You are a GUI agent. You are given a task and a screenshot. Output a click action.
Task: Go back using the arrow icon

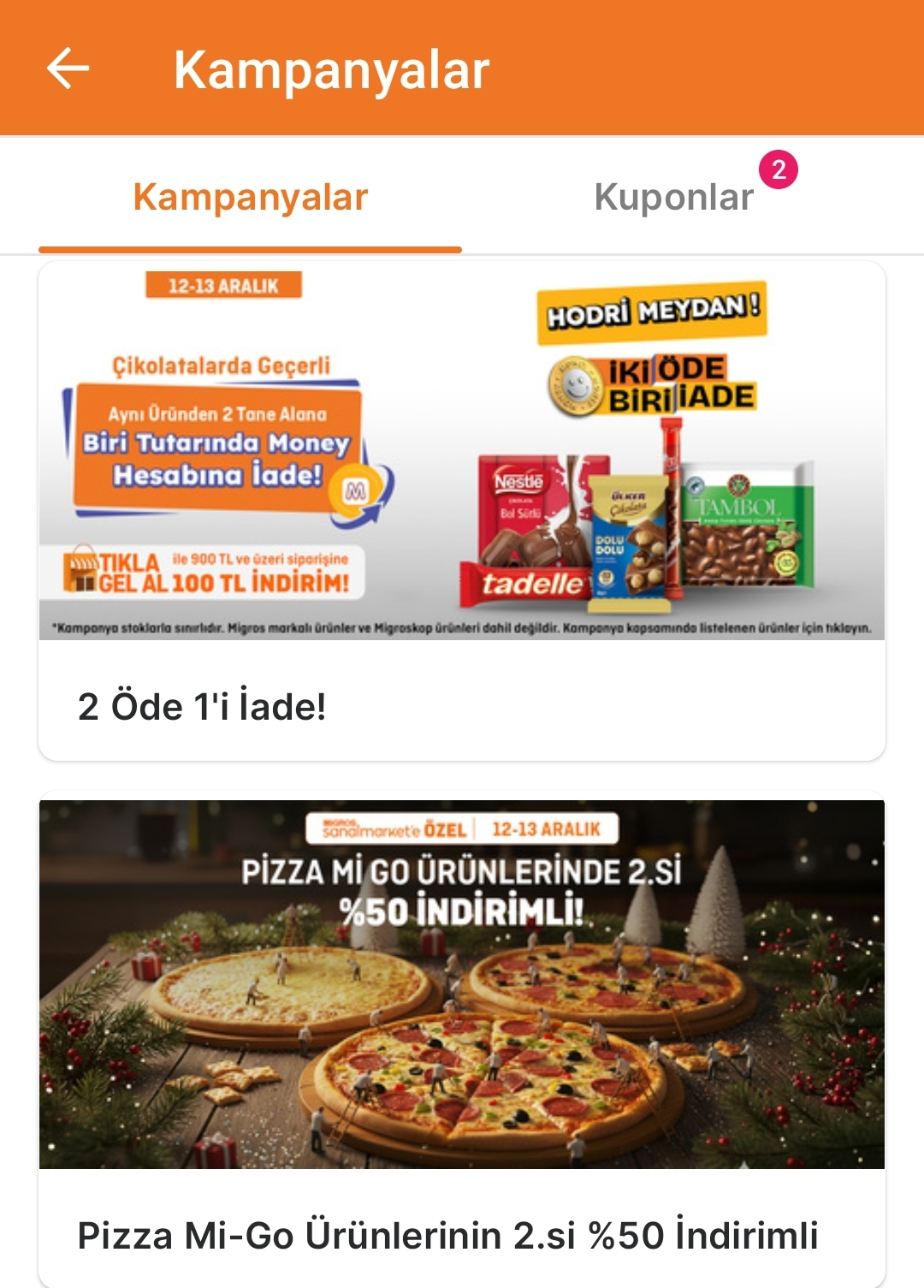(68, 68)
